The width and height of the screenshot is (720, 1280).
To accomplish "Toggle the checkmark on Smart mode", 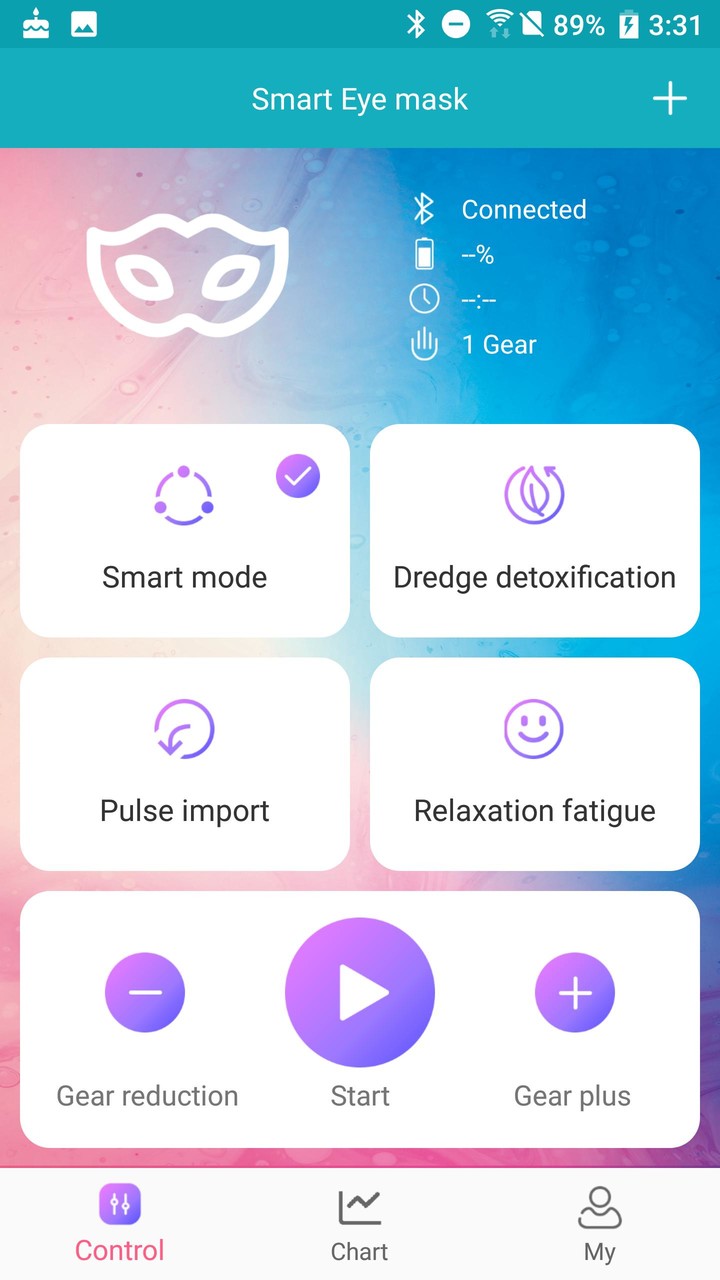I will (296, 476).
